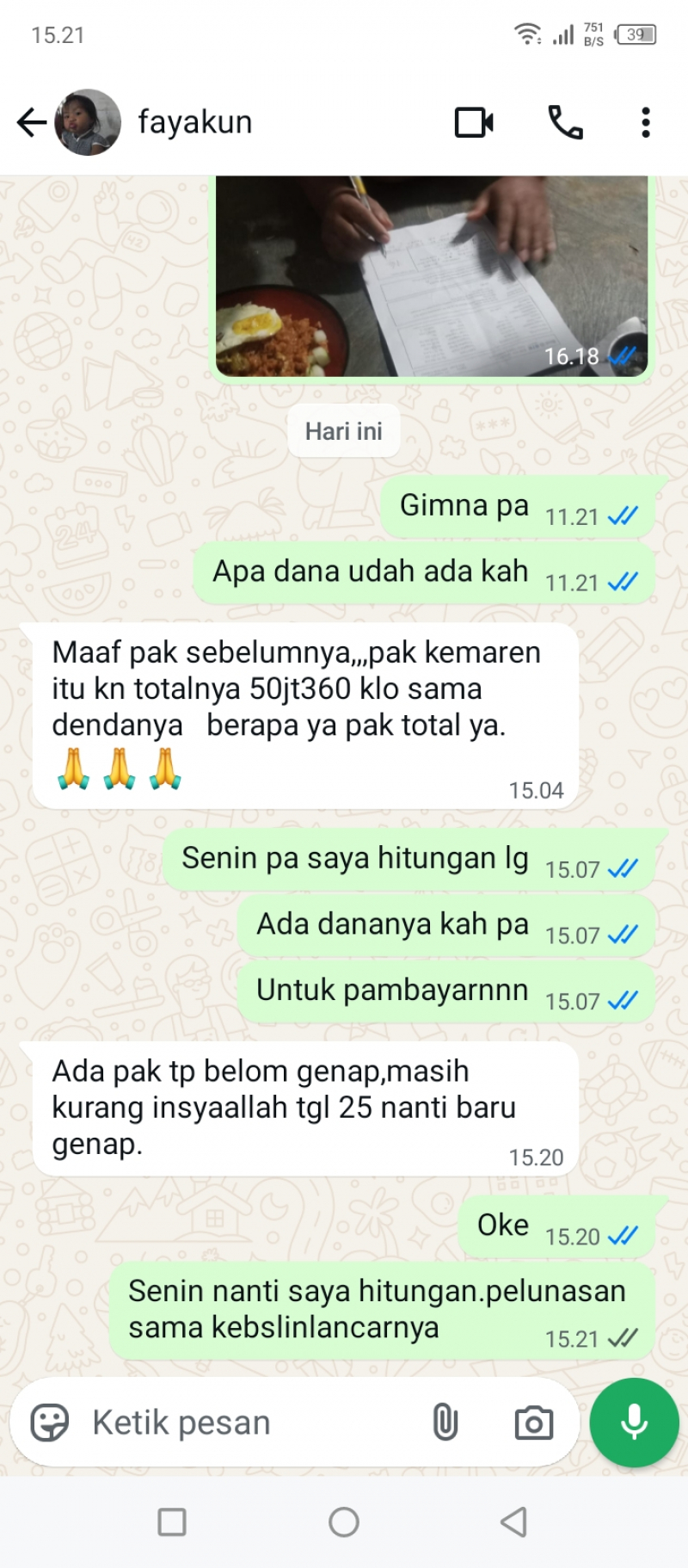Start a voice call with fayakun

point(565,122)
